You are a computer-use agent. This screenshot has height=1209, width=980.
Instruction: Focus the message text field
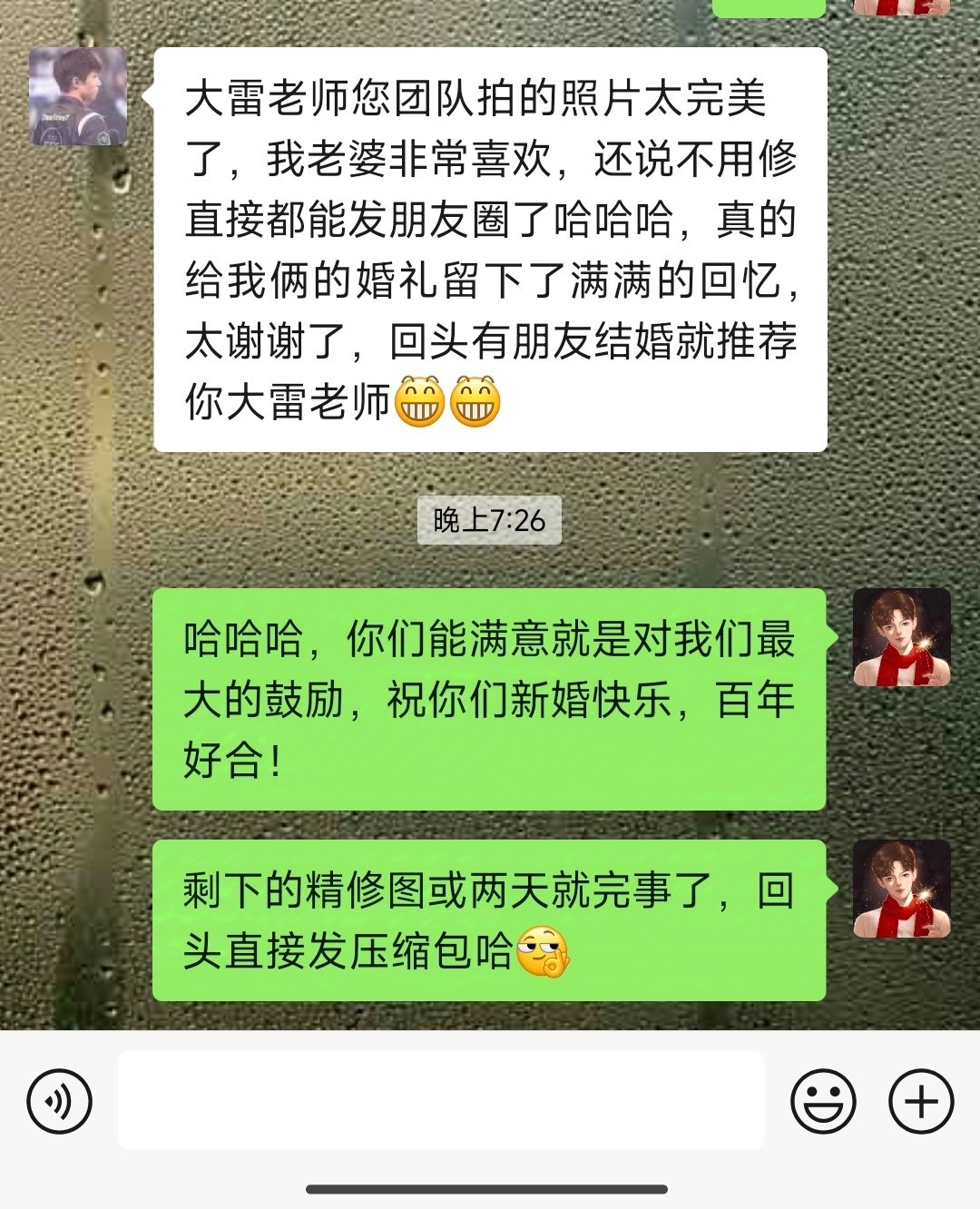pos(441,1100)
